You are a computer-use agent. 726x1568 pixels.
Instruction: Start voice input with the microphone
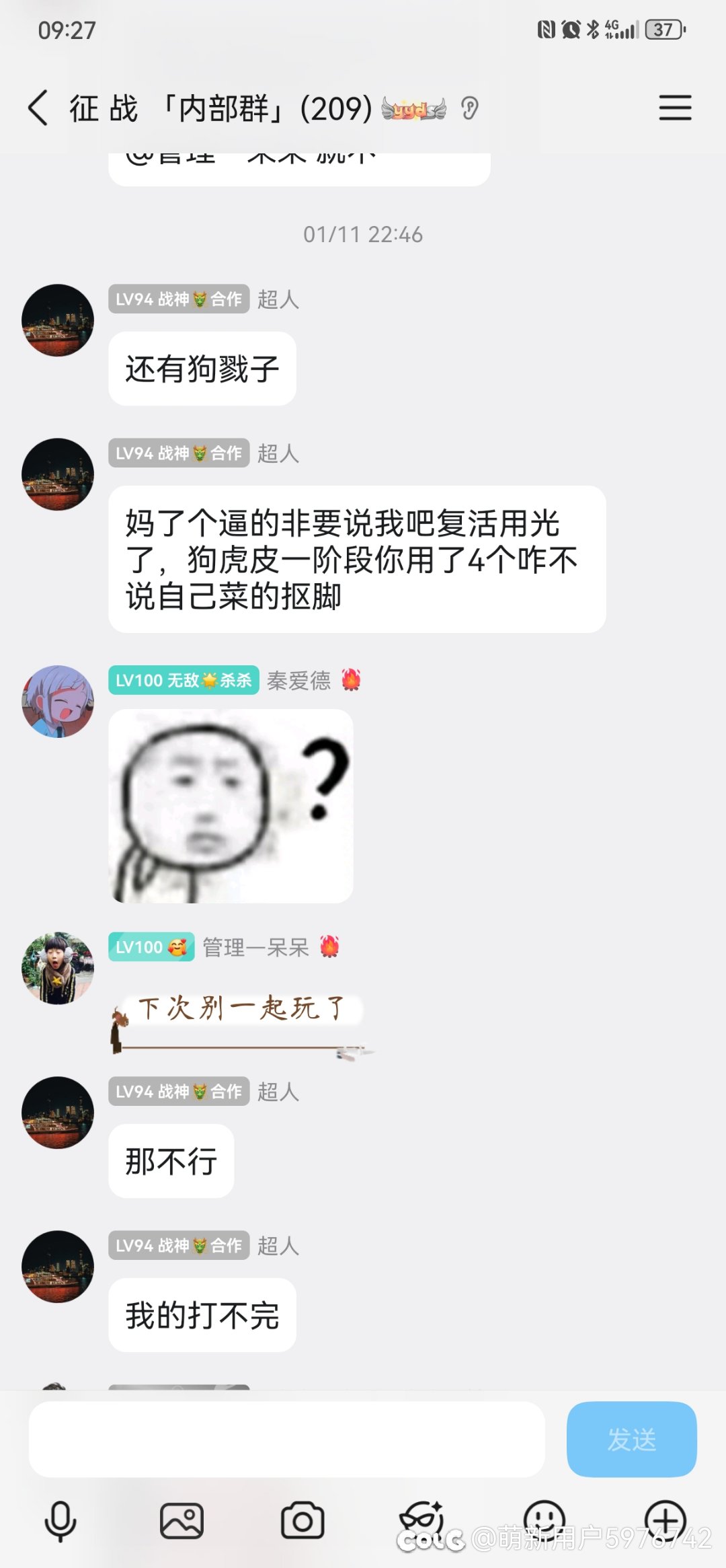(x=61, y=1521)
